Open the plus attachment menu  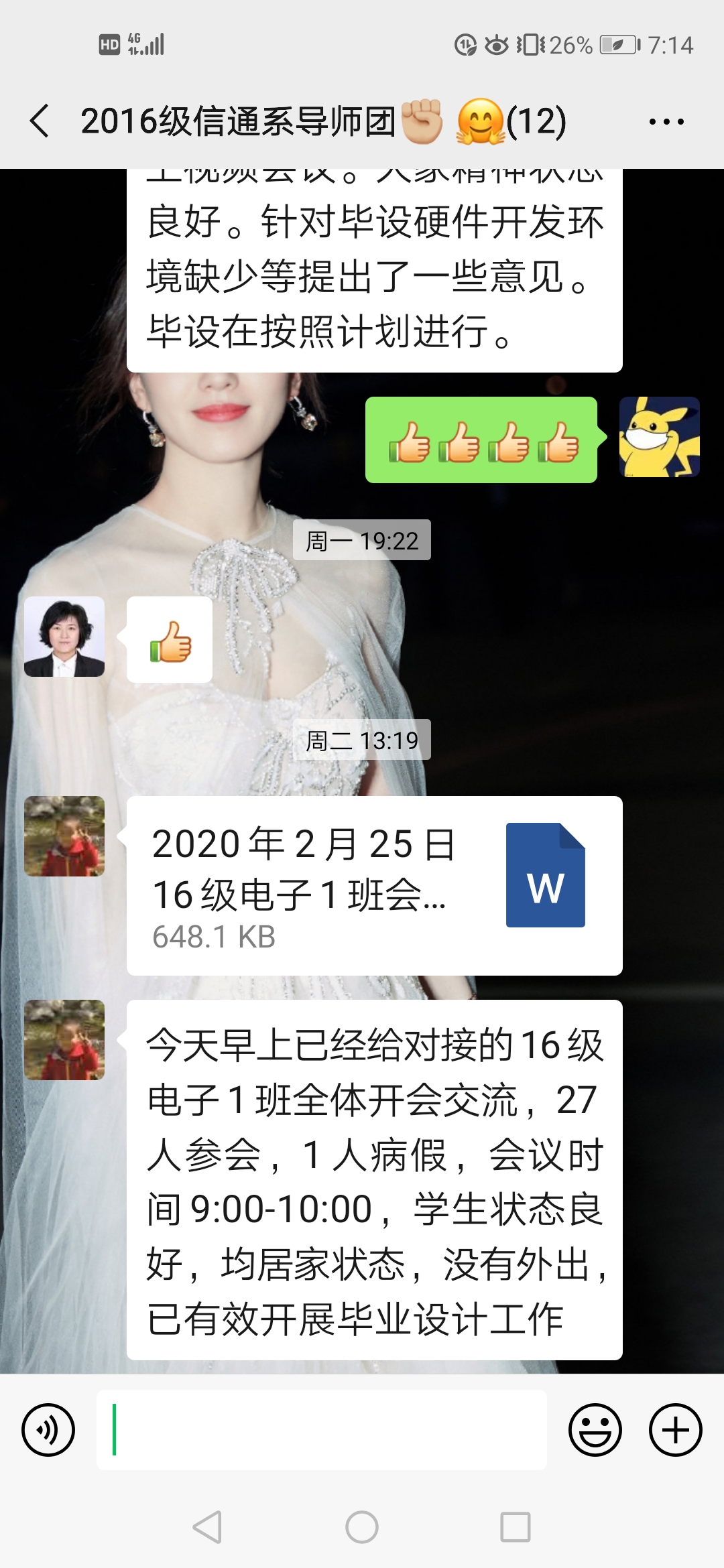click(675, 1429)
